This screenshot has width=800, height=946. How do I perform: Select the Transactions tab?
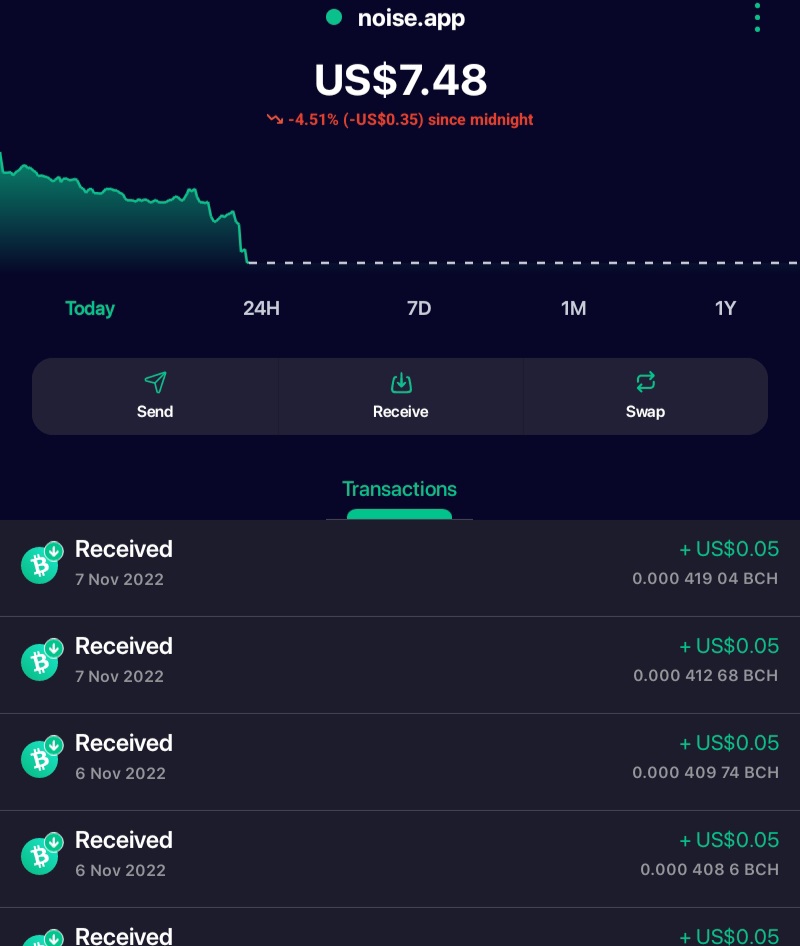pyautogui.click(x=399, y=489)
